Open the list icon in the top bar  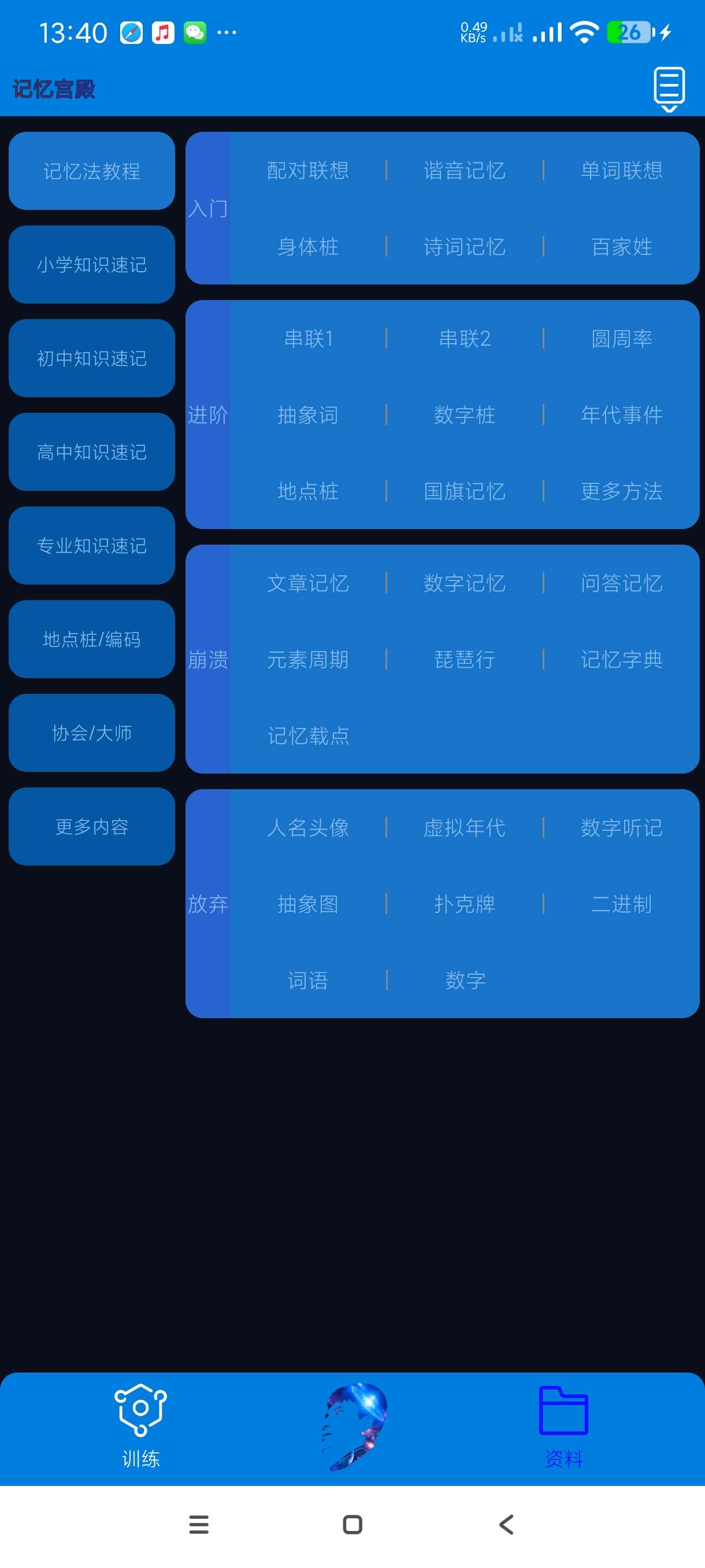click(x=669, y=89)
